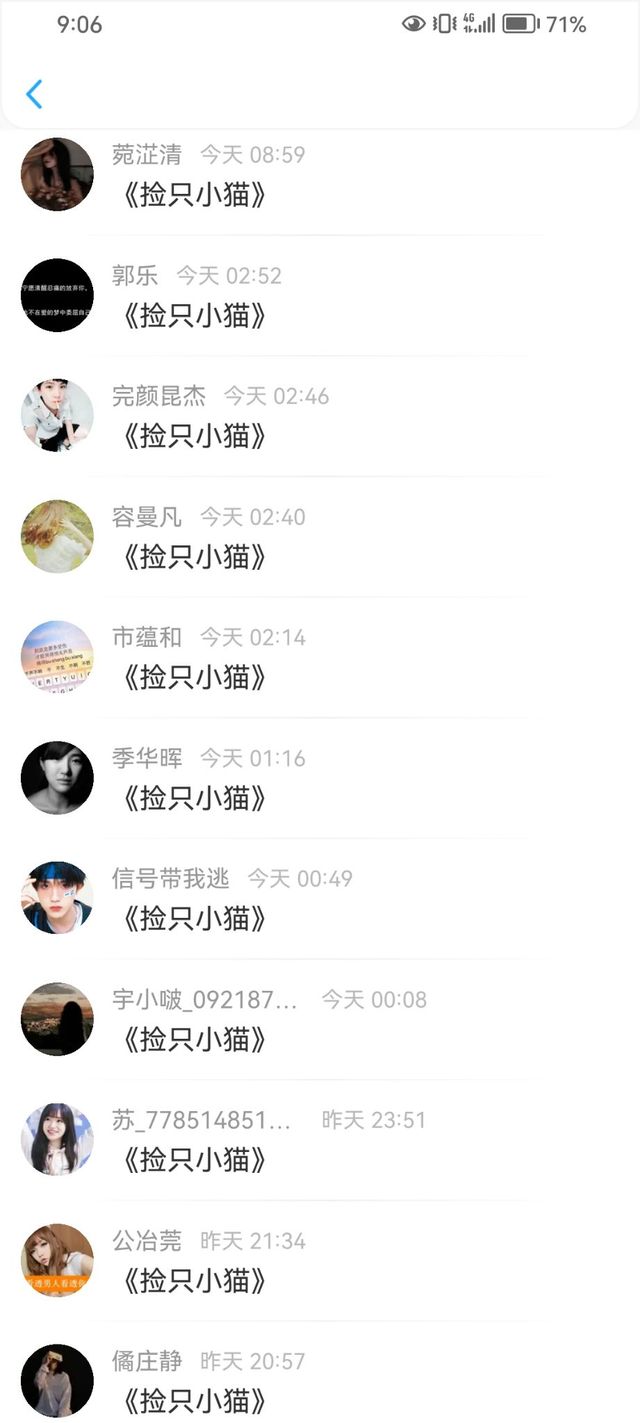The width and height of the screenshot is (640, 1423).
Task: Open 信号带我逃's 《捡只小猫》 entry
Action: 195,918
